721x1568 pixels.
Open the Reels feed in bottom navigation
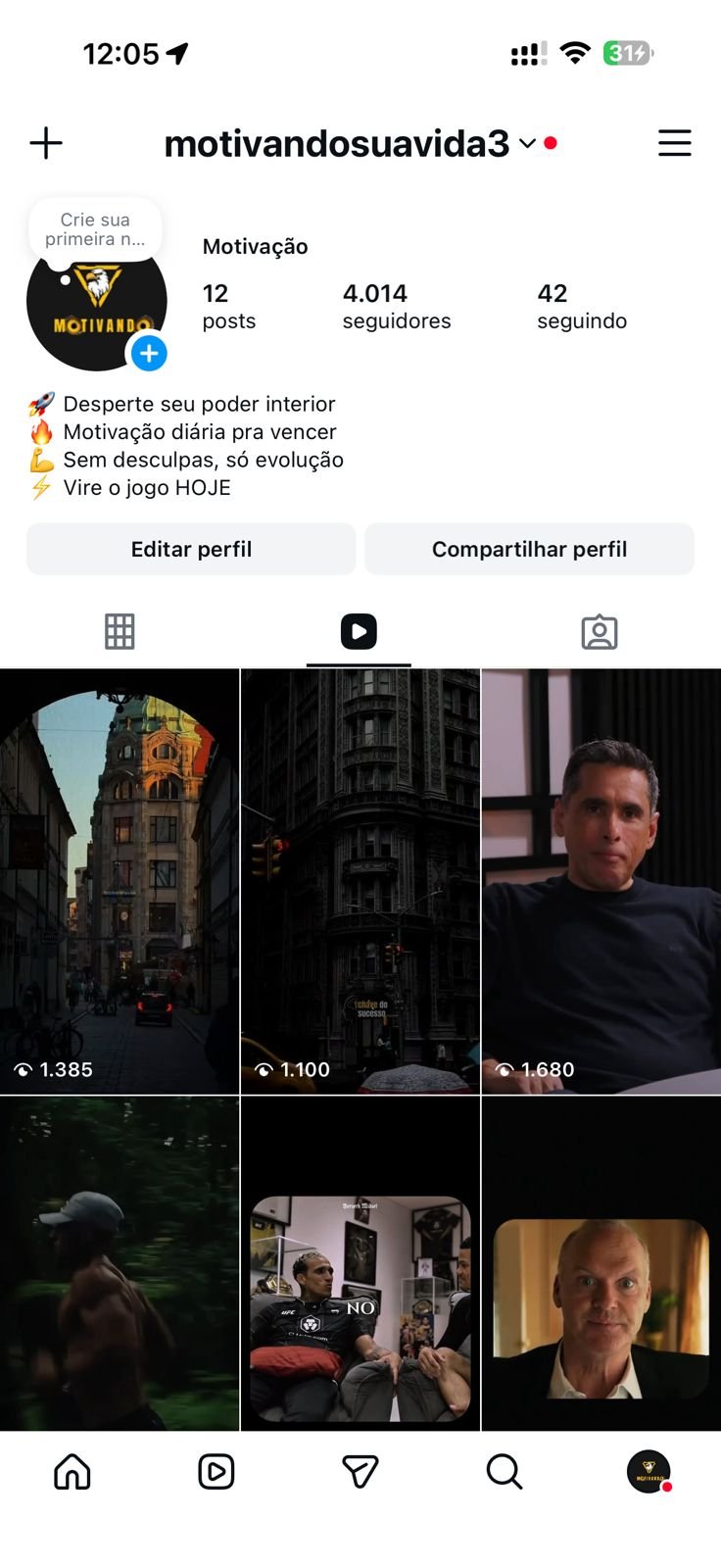(216, 1472)
